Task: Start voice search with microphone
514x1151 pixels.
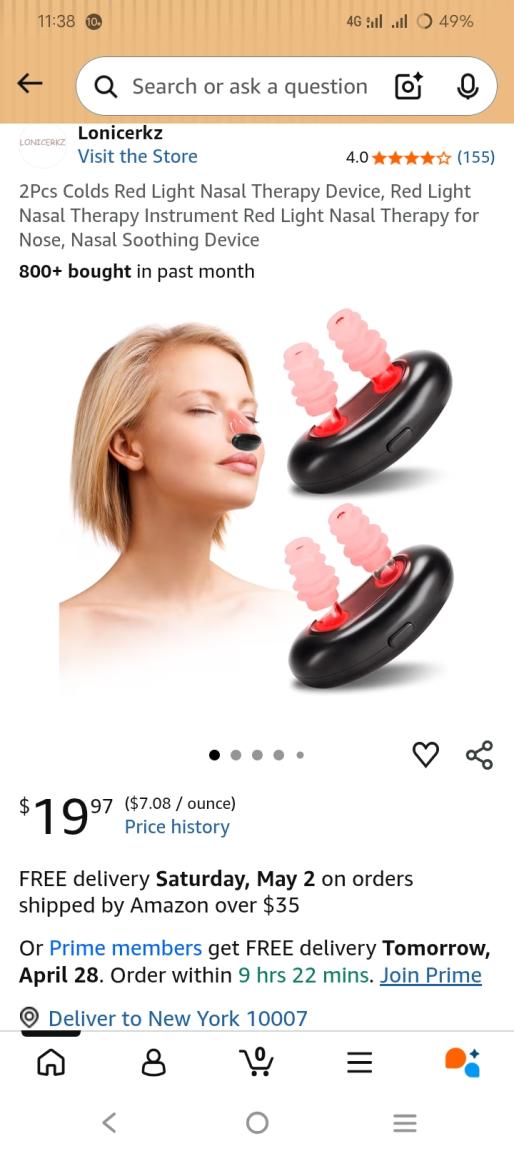Action: [x=468, y=87]
